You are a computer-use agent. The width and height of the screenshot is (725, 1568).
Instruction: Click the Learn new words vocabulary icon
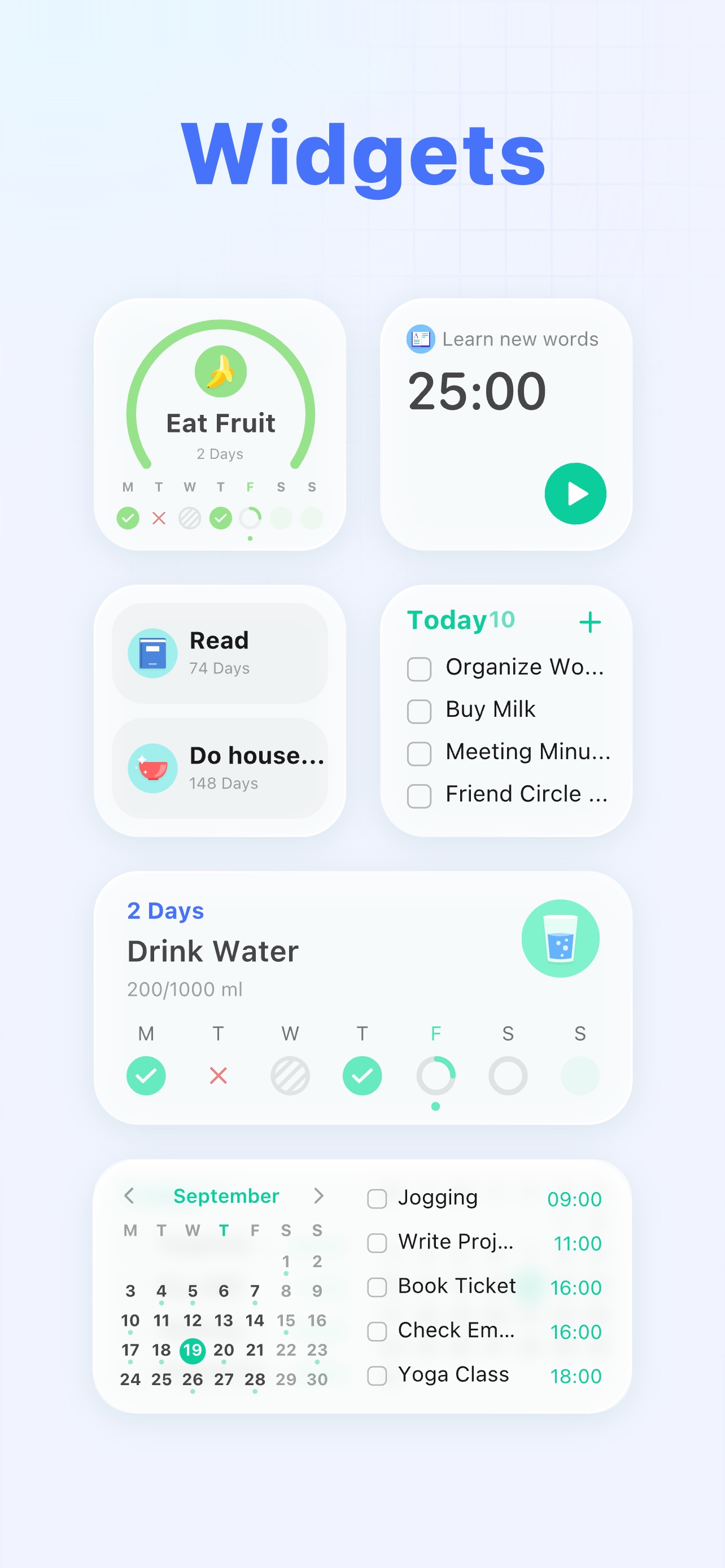(x=421, y=339)
